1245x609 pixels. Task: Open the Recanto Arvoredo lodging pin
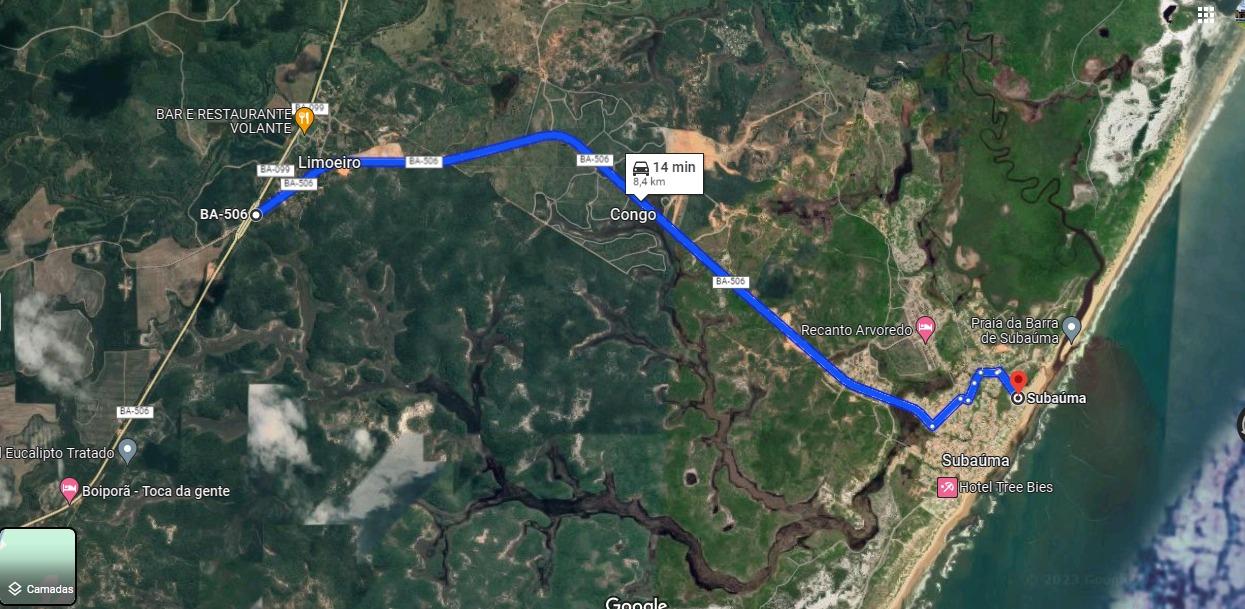pos(926,327)
